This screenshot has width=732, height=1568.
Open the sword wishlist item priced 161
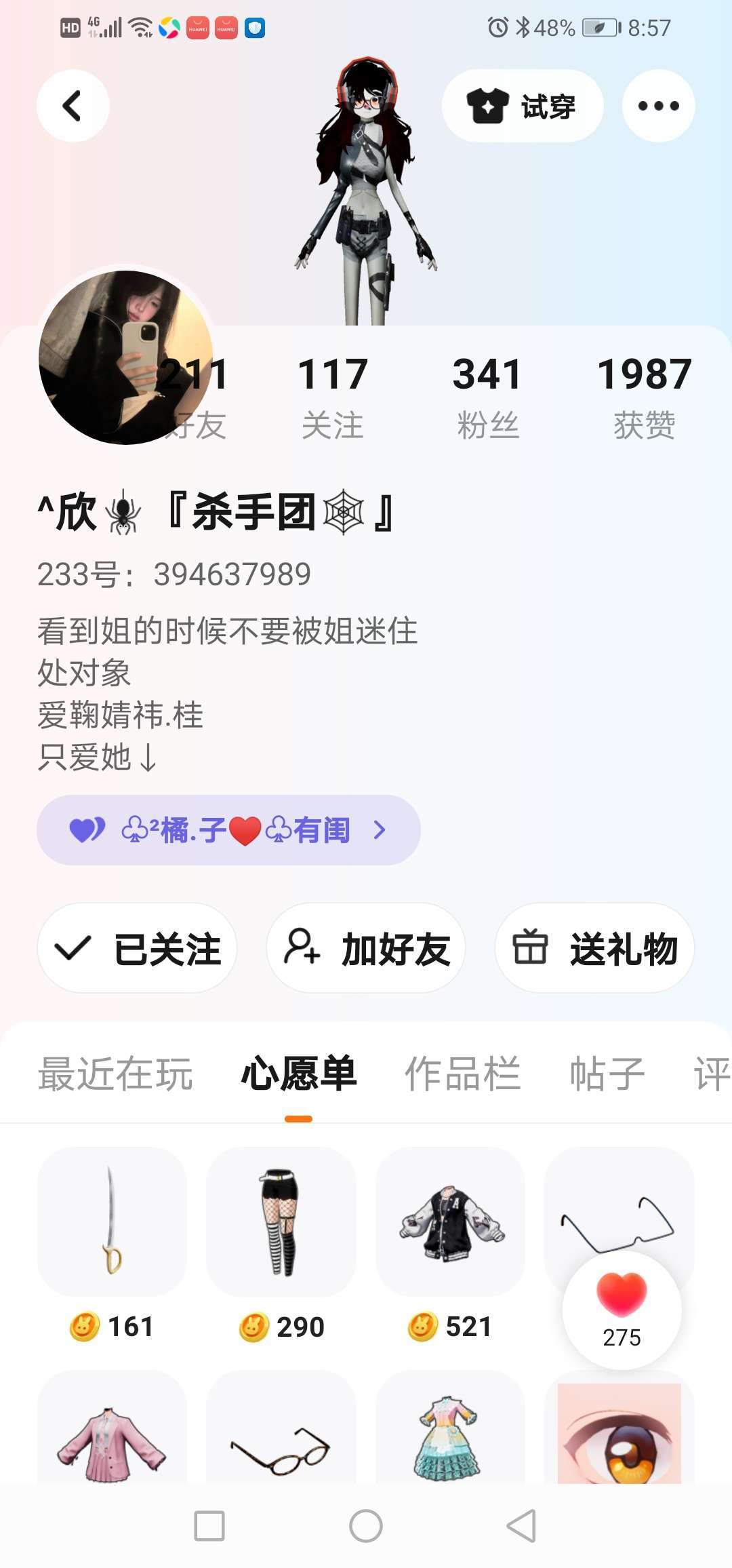coord(112,1221)
